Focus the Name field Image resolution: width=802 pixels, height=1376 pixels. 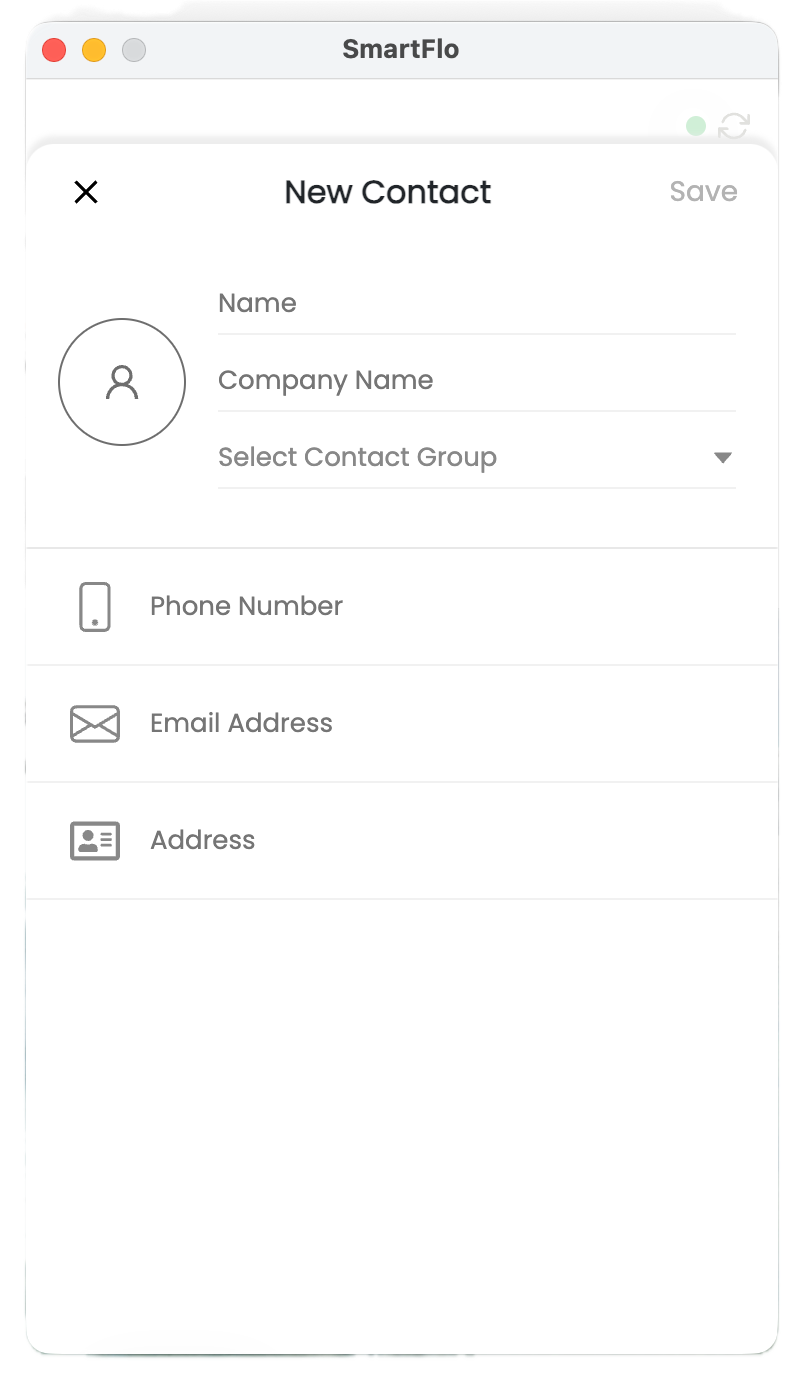tap(476, 304)
